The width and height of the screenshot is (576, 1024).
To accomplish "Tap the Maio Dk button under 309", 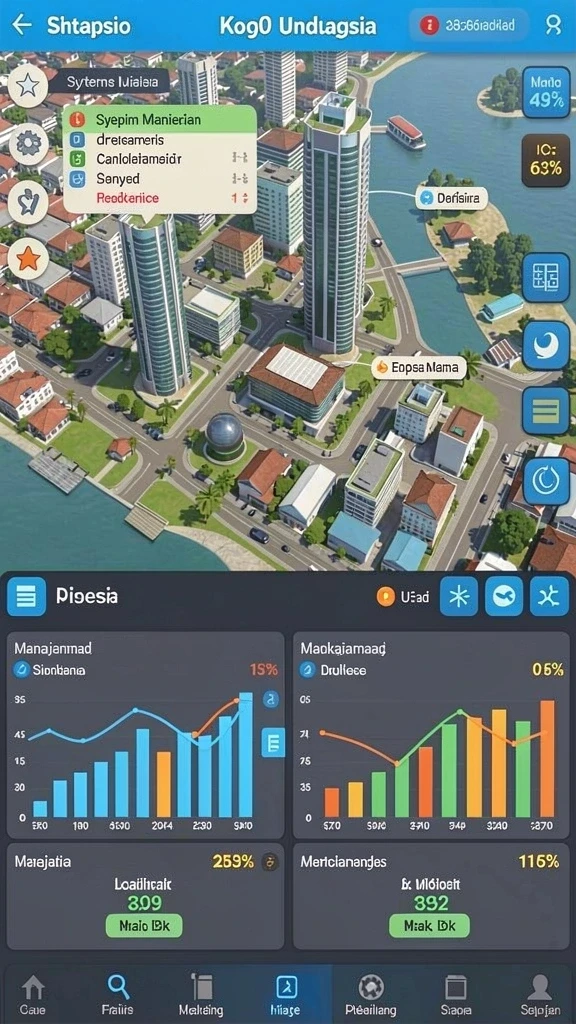I will 144,925.
